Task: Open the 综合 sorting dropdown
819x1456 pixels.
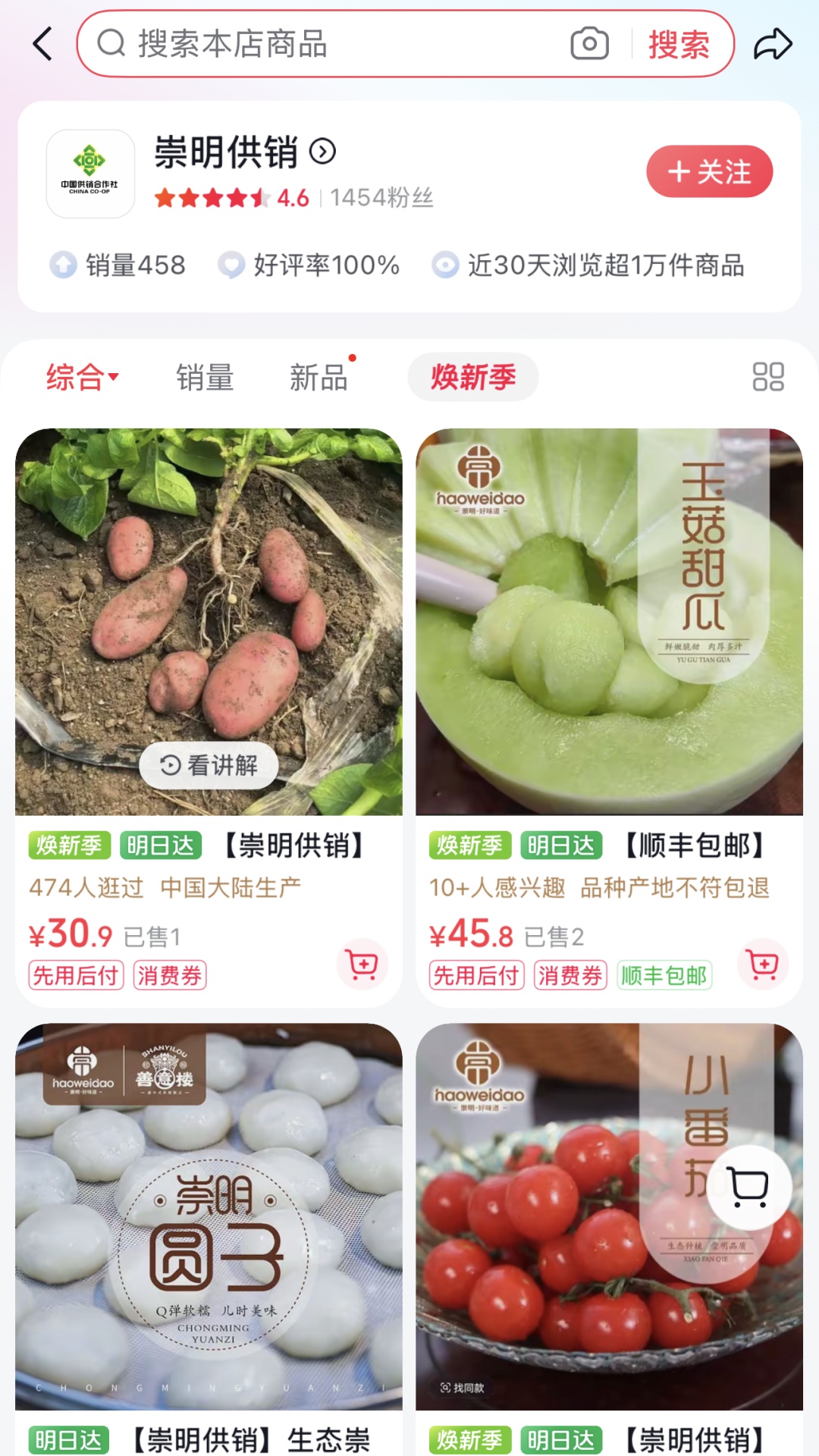Action: click(x=82, y=377)
